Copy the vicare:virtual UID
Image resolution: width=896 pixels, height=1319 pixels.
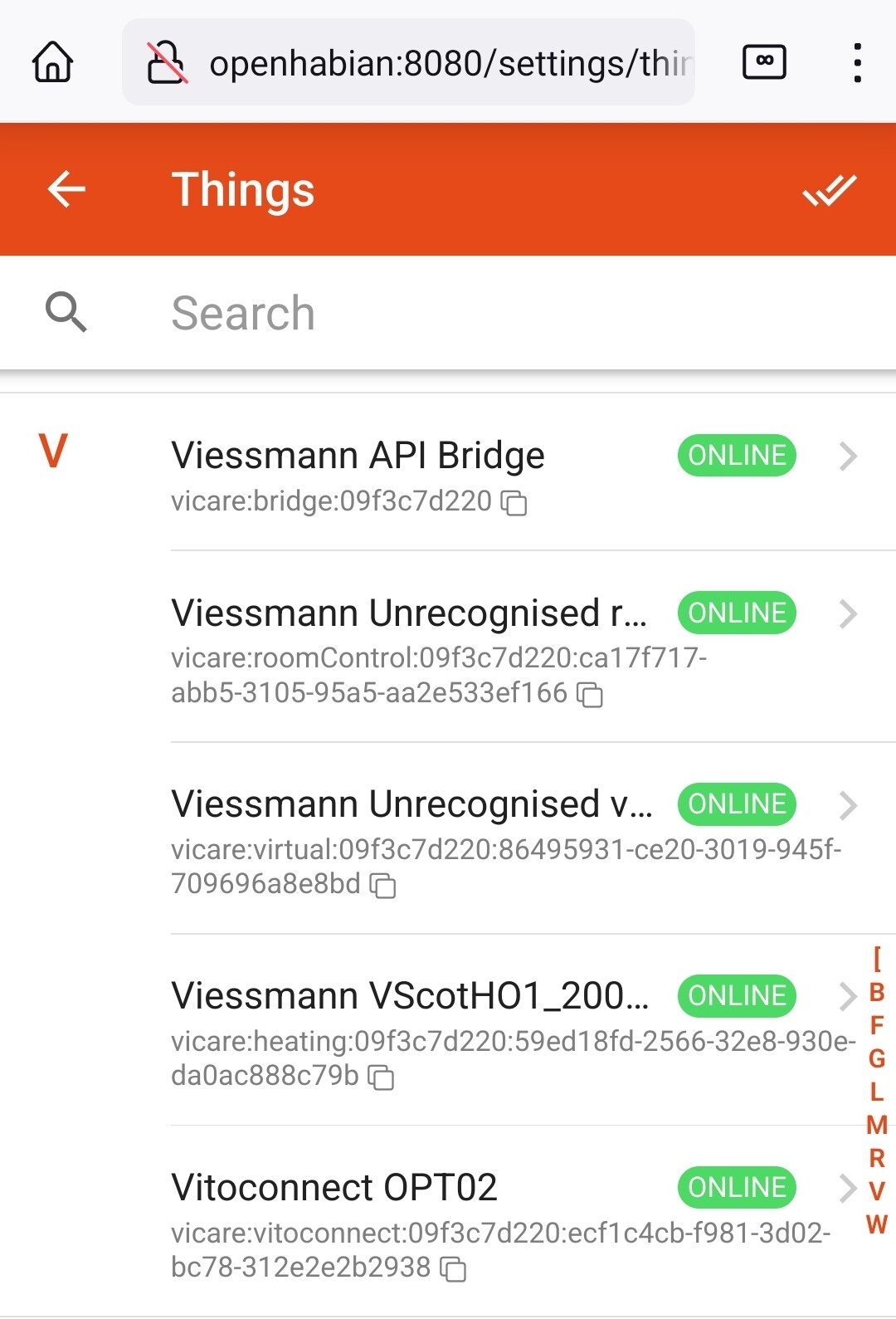coord(382,886)
